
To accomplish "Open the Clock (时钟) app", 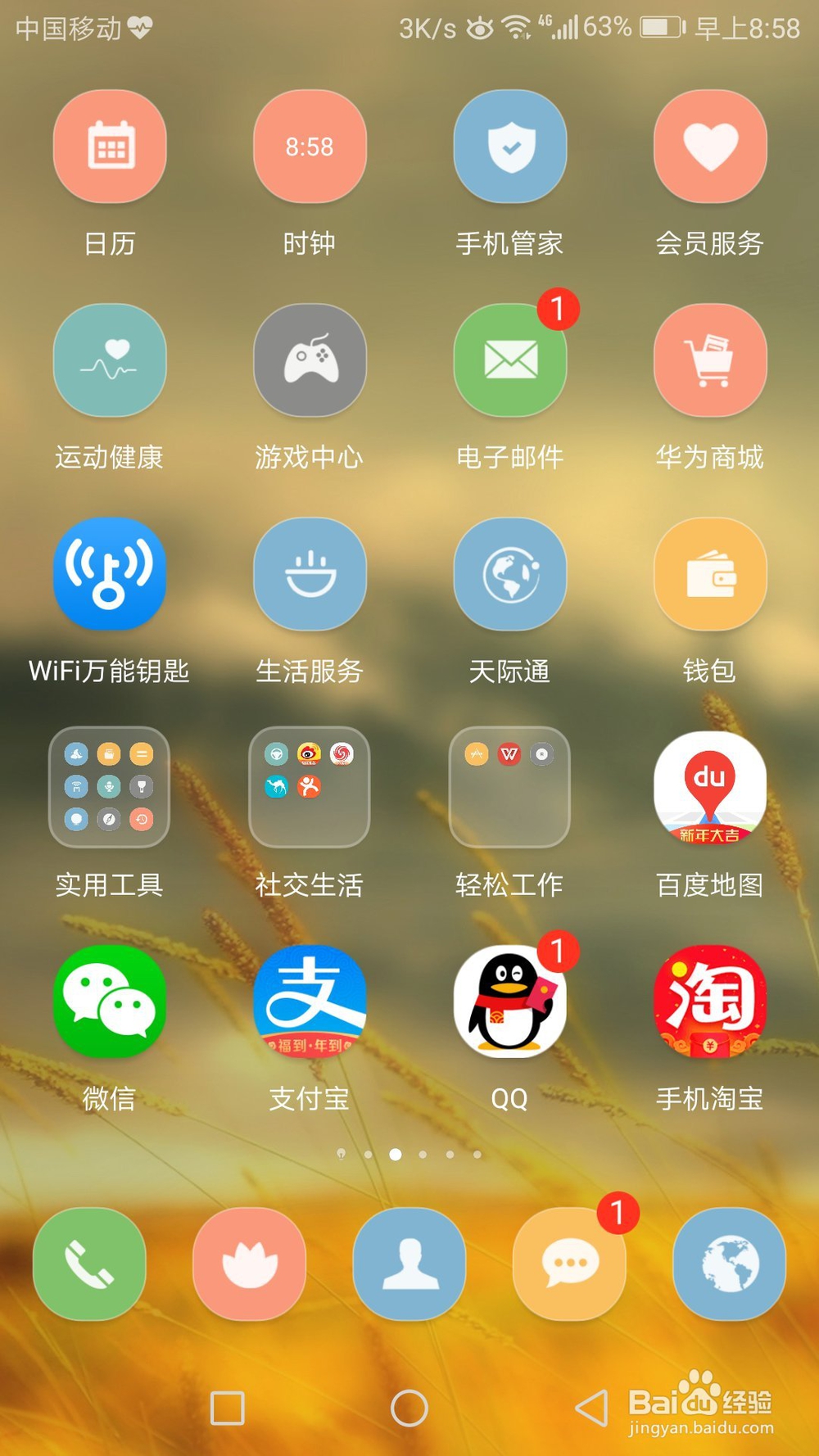I will tap(310, 147).
